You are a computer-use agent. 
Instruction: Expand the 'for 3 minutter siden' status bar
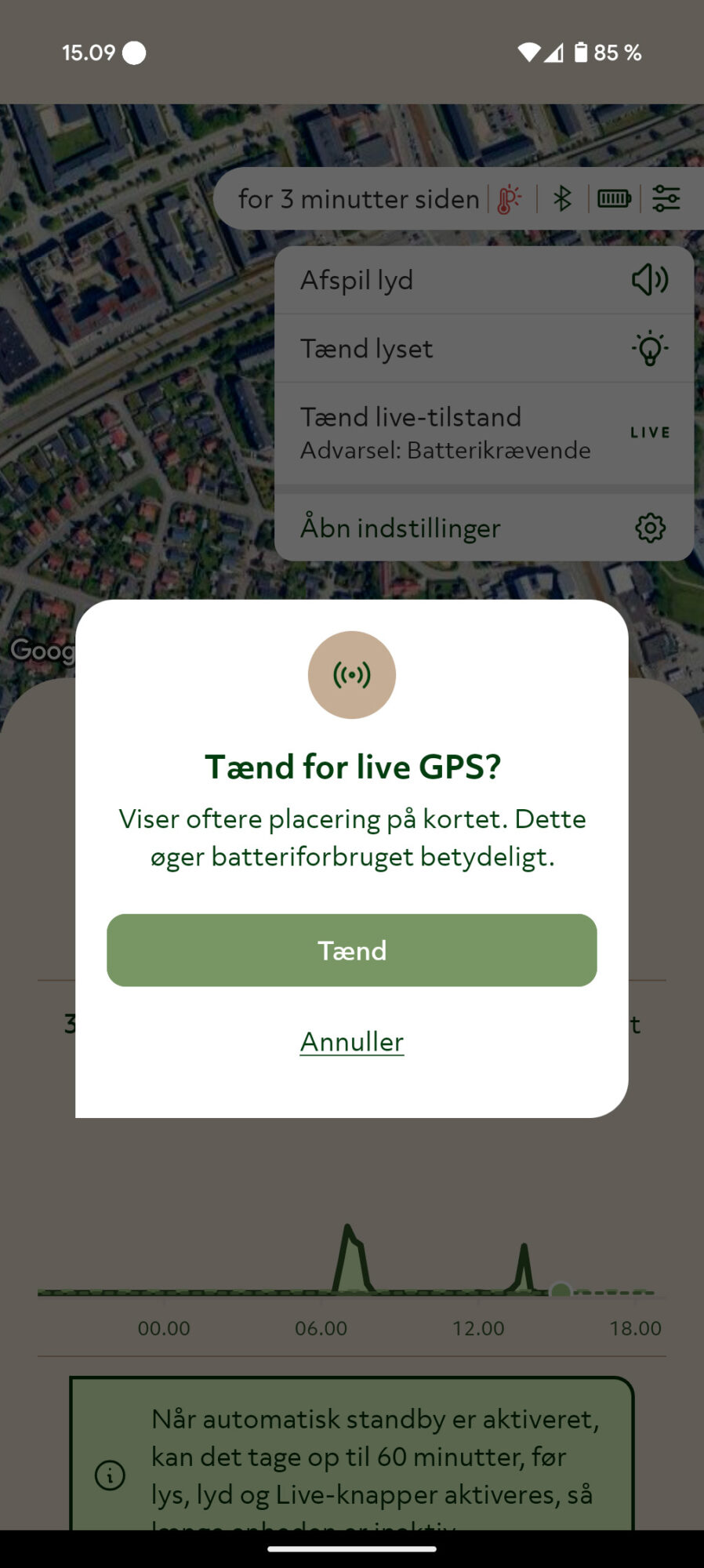coord(360,198)
